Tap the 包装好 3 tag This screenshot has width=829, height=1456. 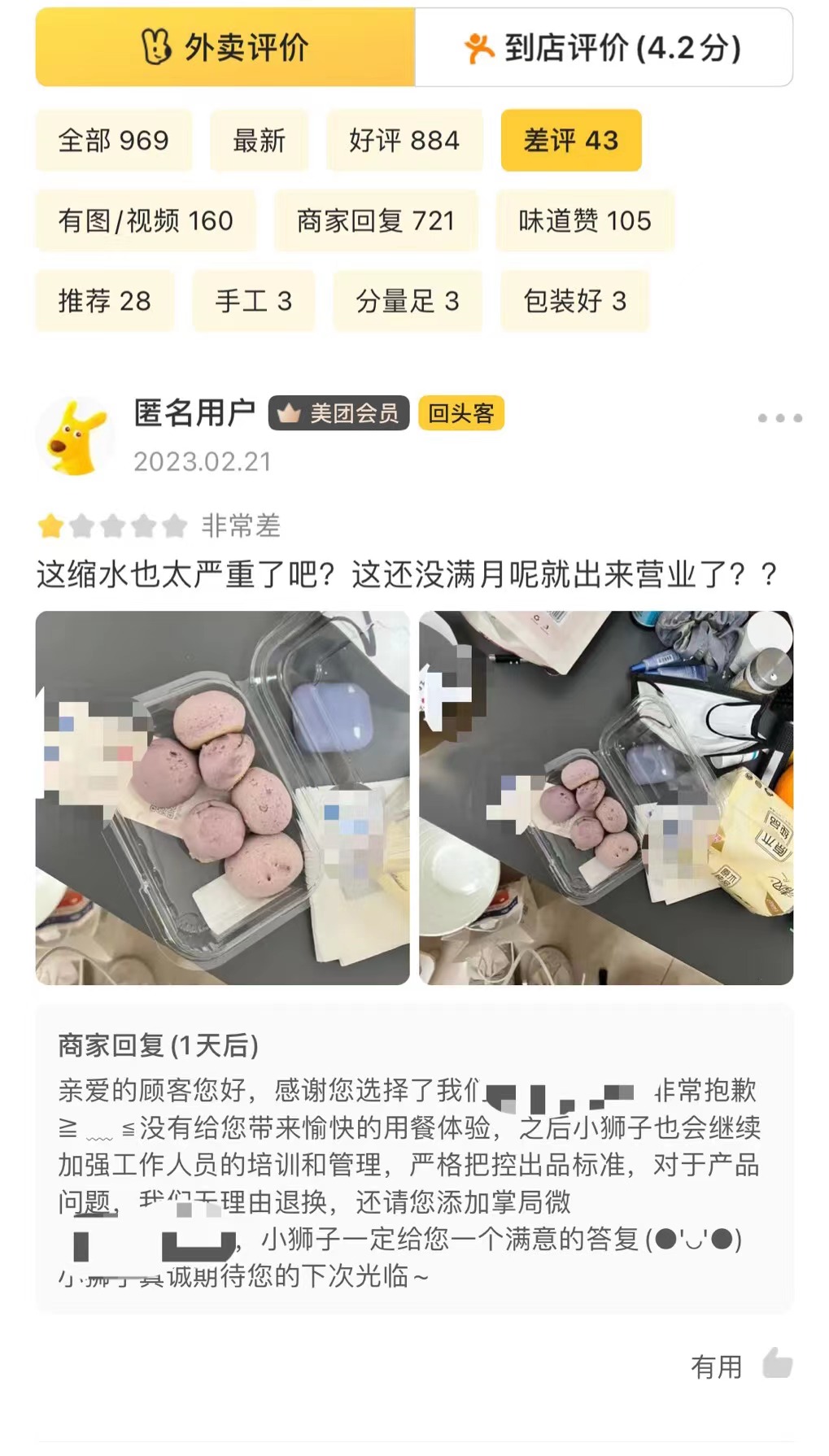(x=575, y=301)
